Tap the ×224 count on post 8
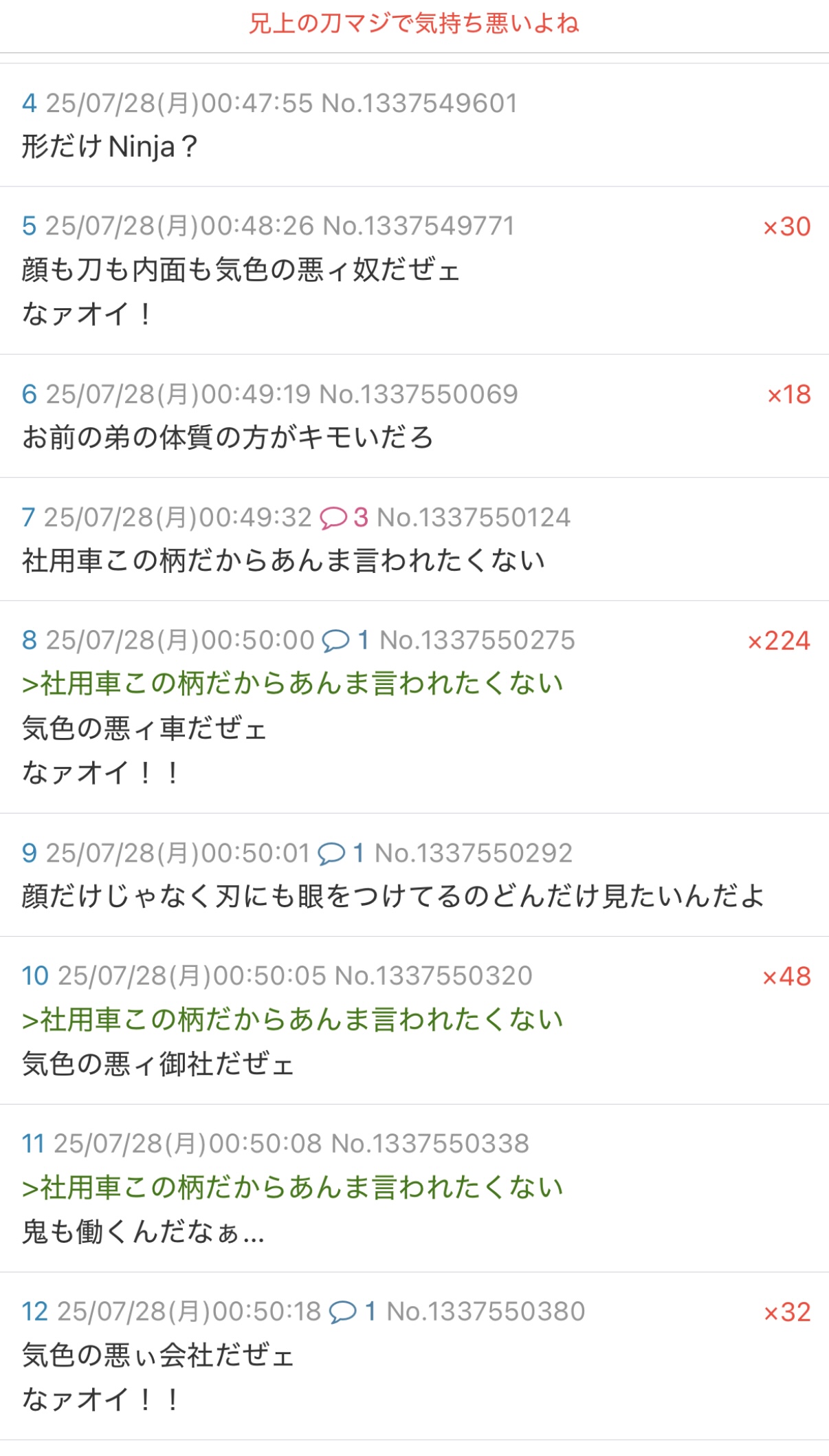The width and height of the screenshot is (829, 1456). coord(778,641)
